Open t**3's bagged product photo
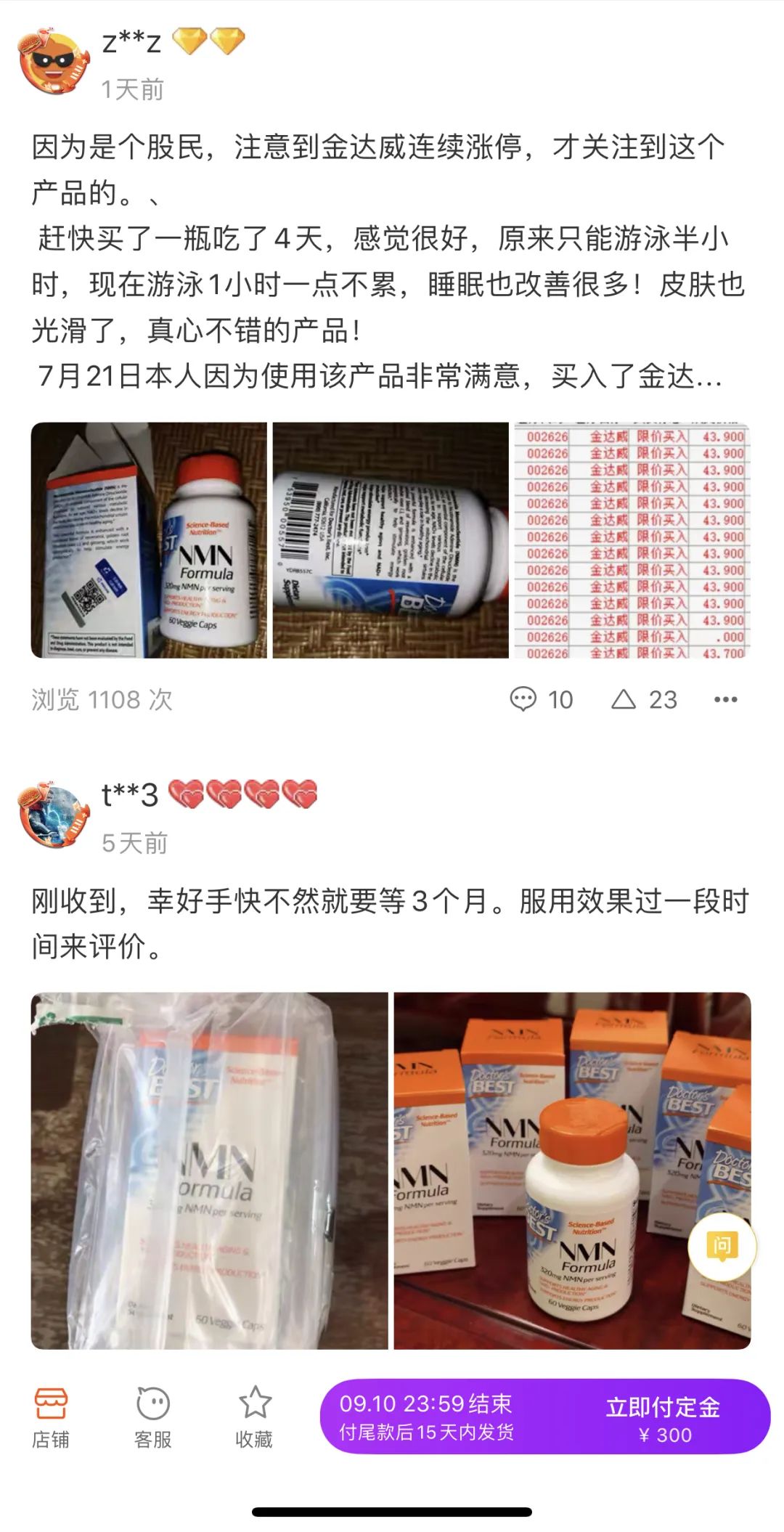 [209, 1170]
